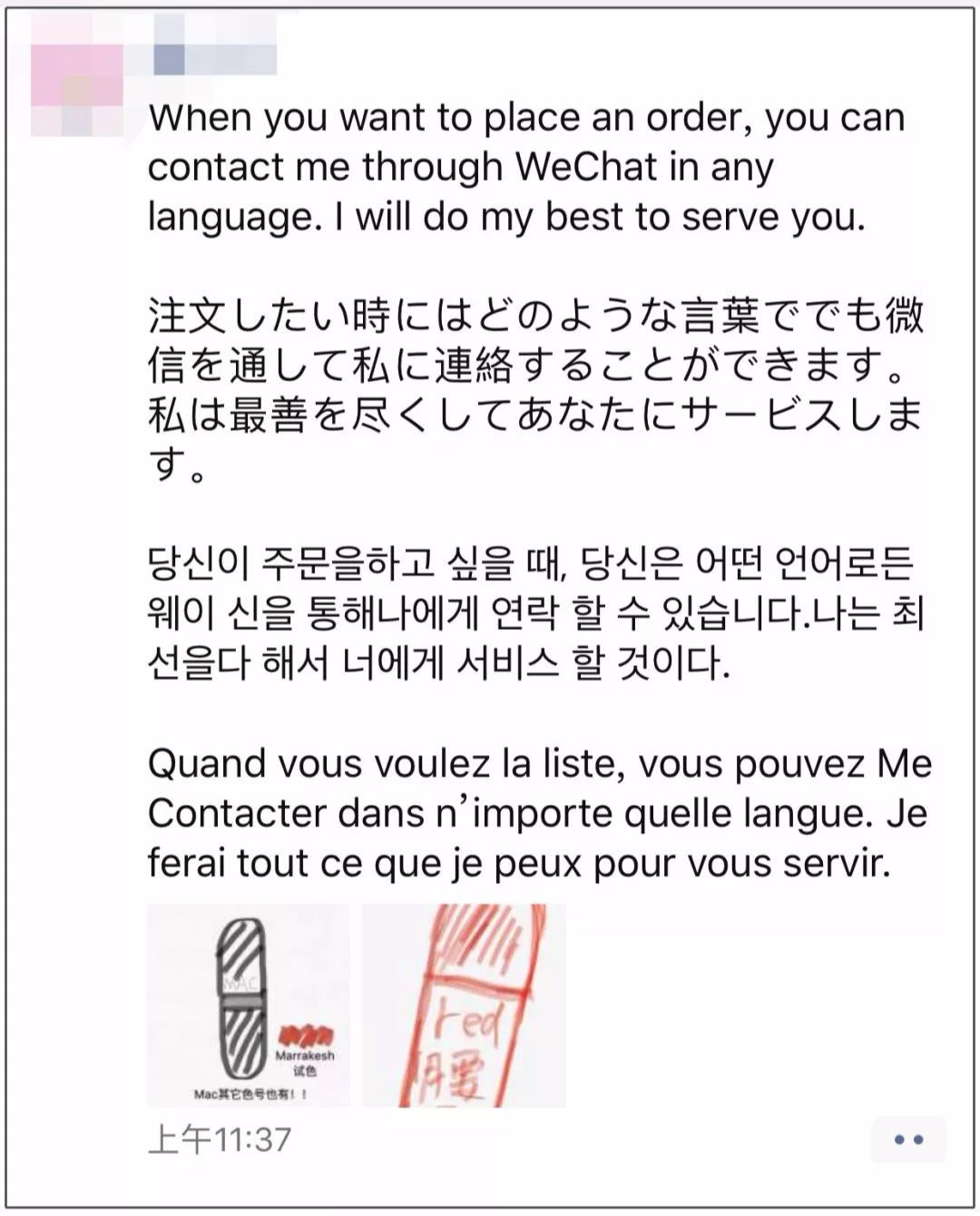
Task: Open the Mac Marrakesh lipstick picture
Action: point(249,1005)
